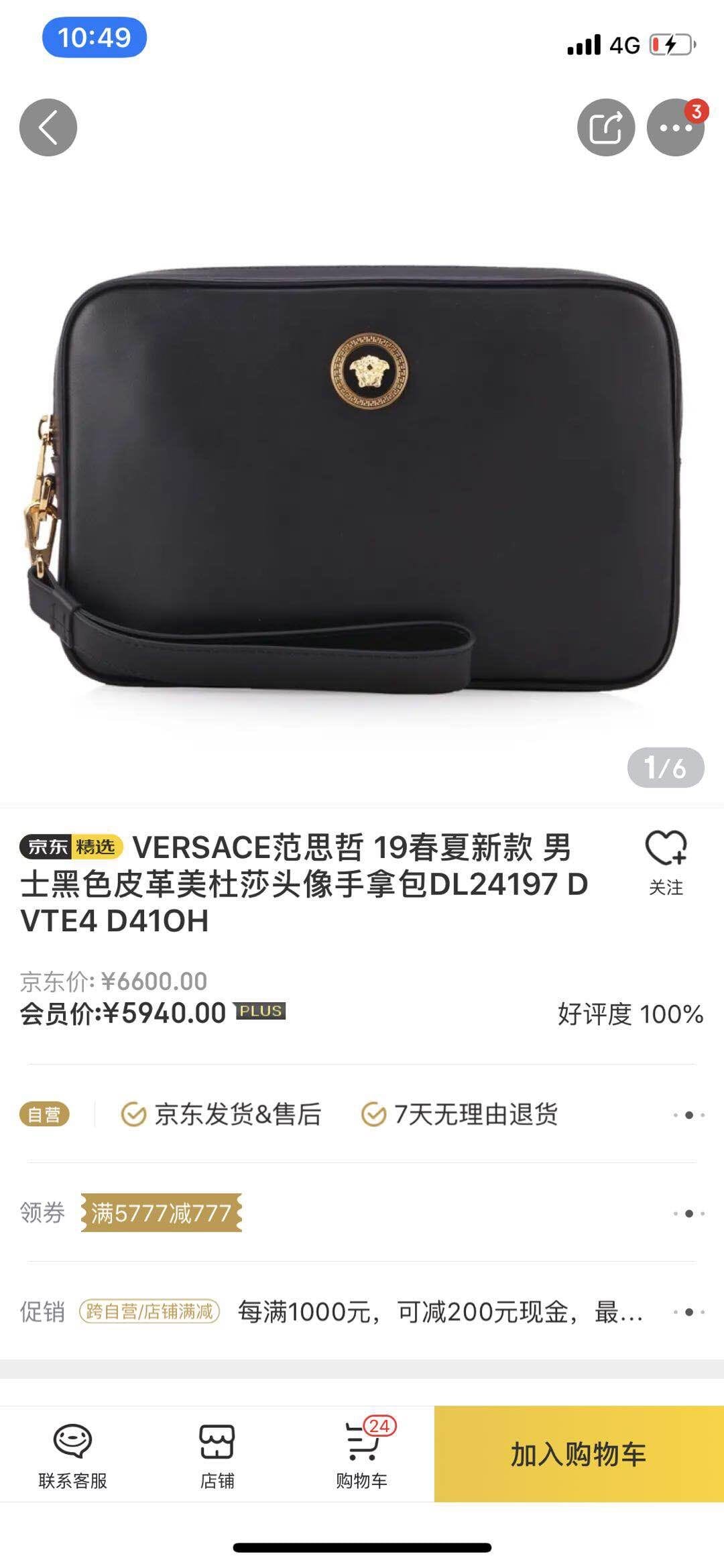Open the overflow menu with three dots
Image resolution: width=724 pixels, height=1568 pixels.
(x=675, y=127)
